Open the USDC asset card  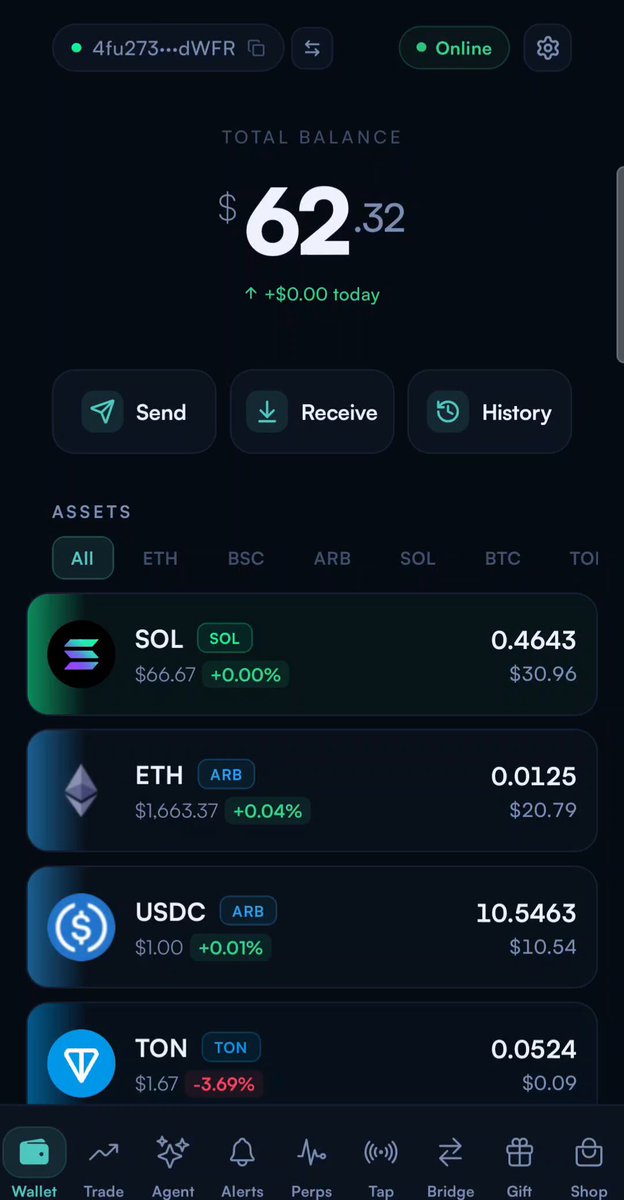[x=312, y=927]
